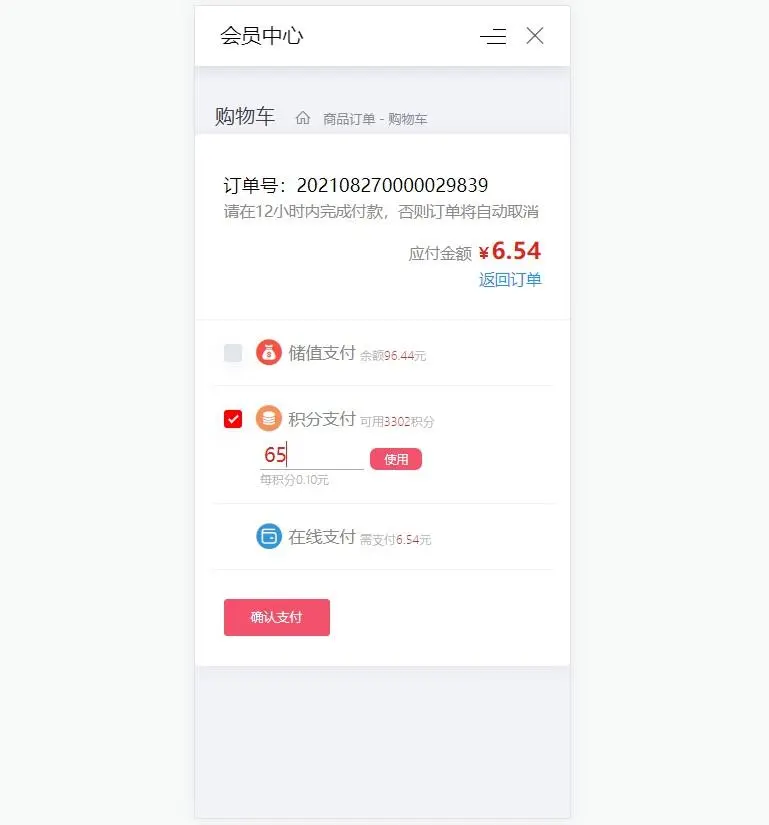
Task: Tap 返回订单 link
Action: tap(510, 280)
